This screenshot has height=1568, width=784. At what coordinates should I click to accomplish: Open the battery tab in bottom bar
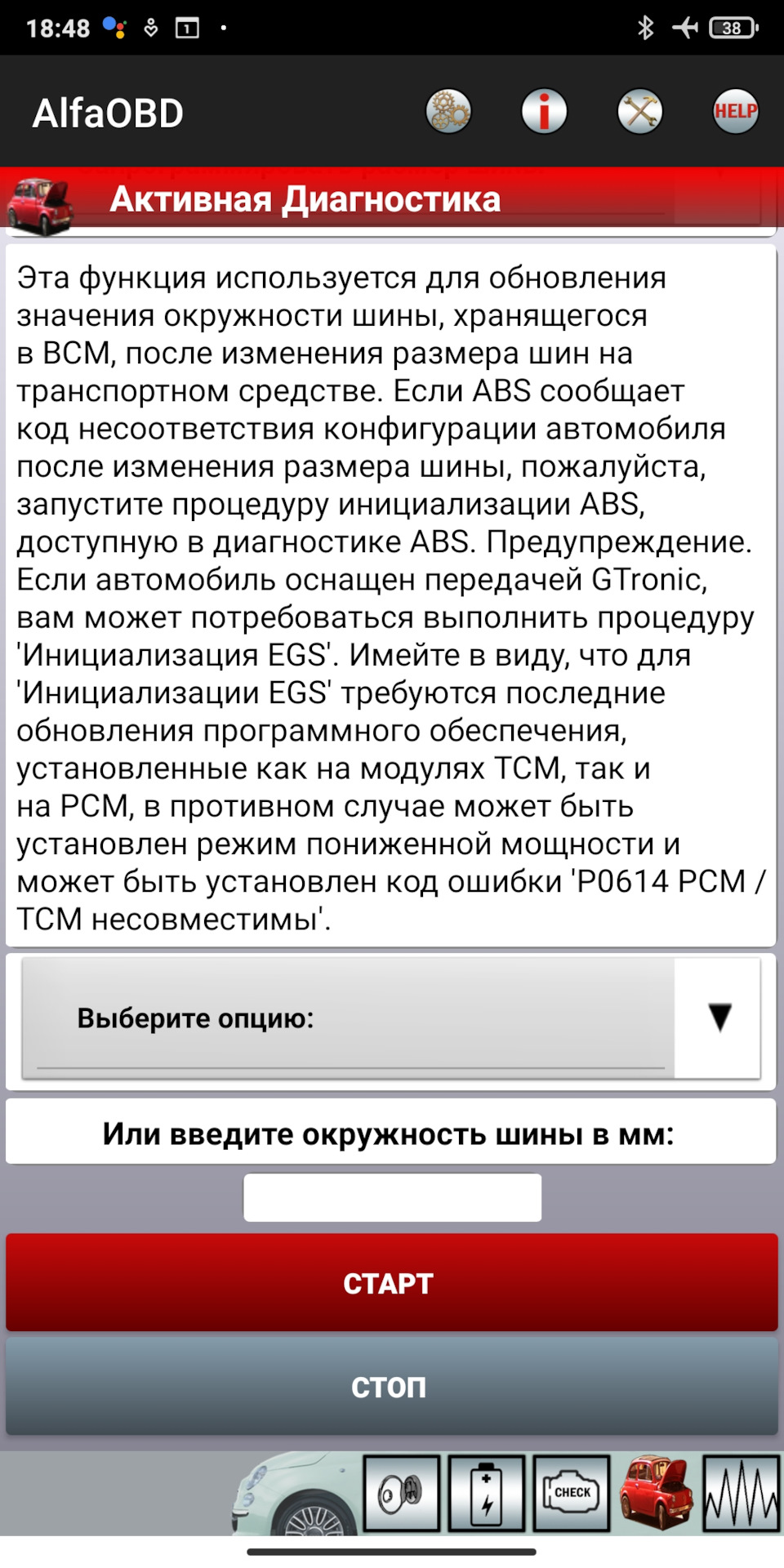[487, 1493]
